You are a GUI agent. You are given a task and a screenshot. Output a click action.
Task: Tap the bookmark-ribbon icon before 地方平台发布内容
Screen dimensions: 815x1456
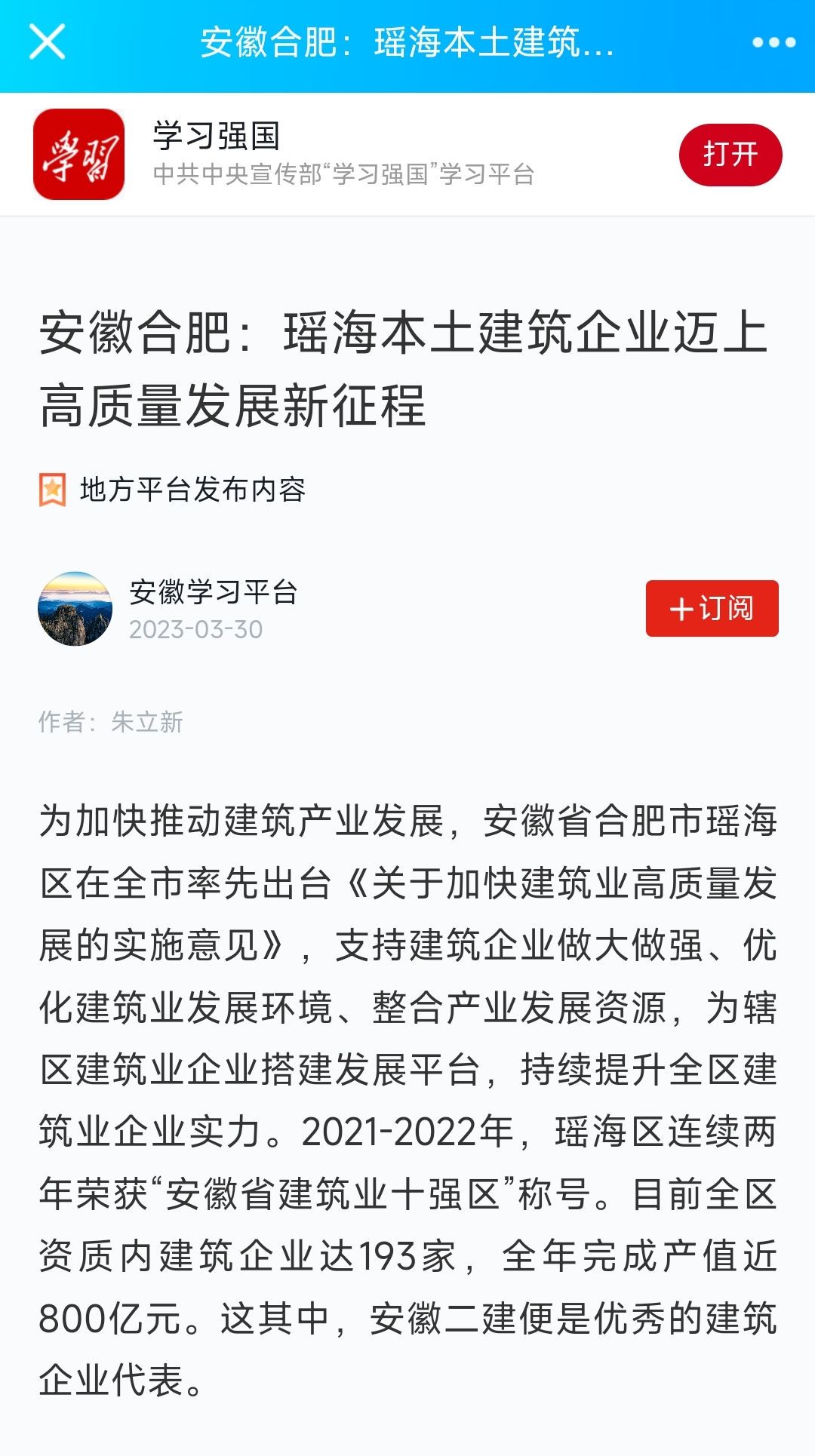51,489
